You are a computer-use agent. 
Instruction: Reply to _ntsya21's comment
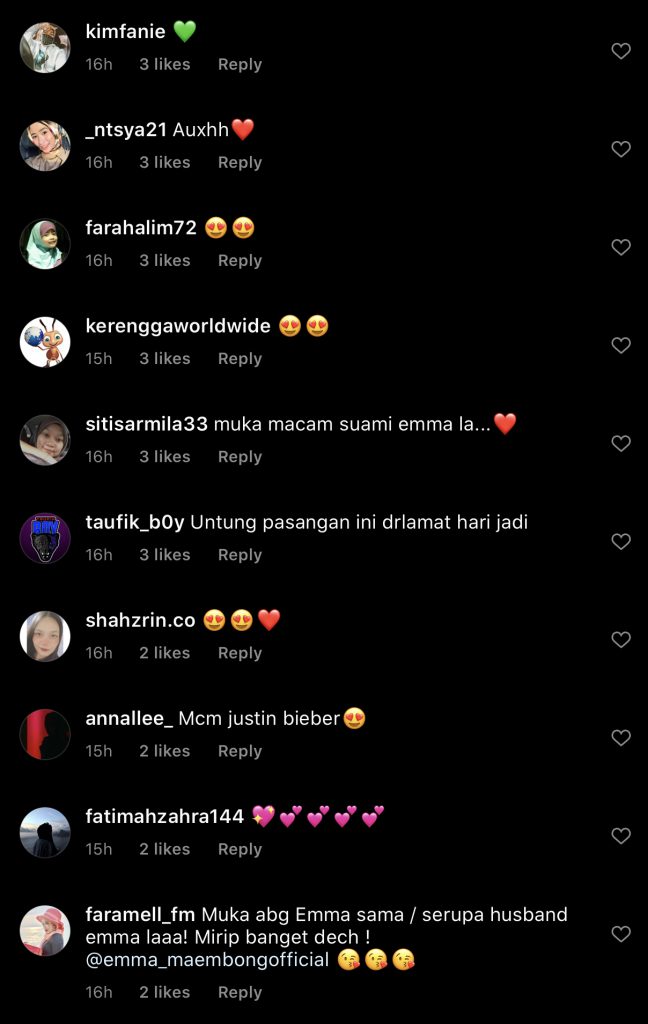click(239, 162)
